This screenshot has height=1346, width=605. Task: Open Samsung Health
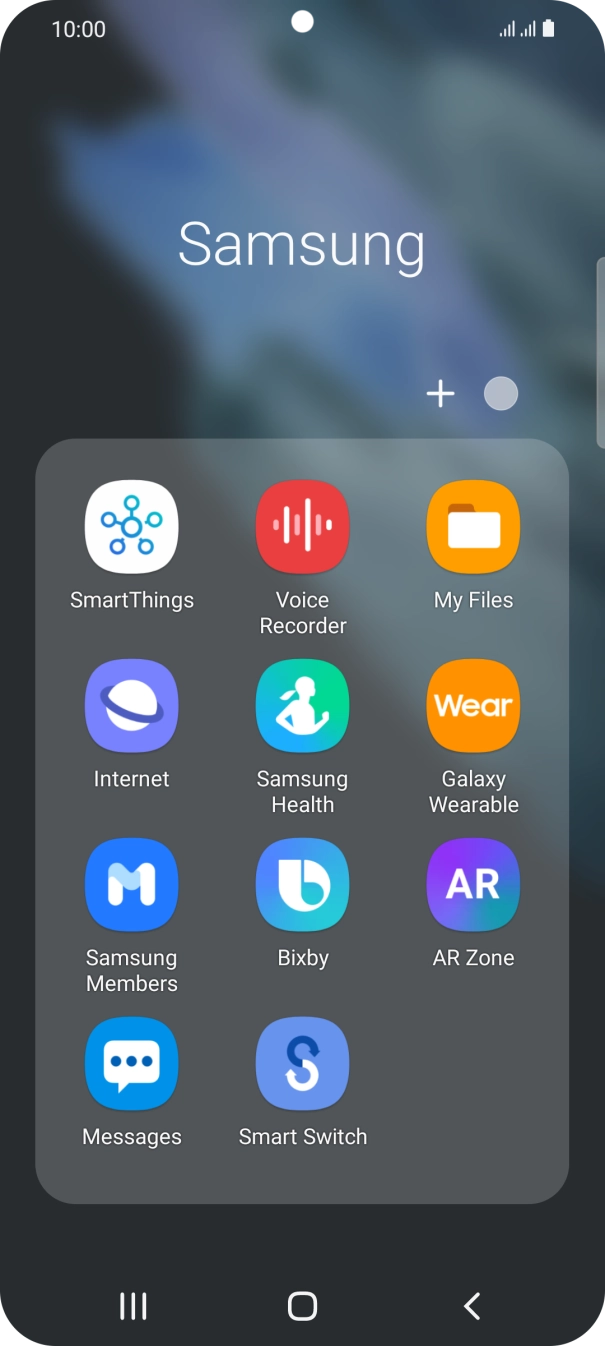pos(303,706)
